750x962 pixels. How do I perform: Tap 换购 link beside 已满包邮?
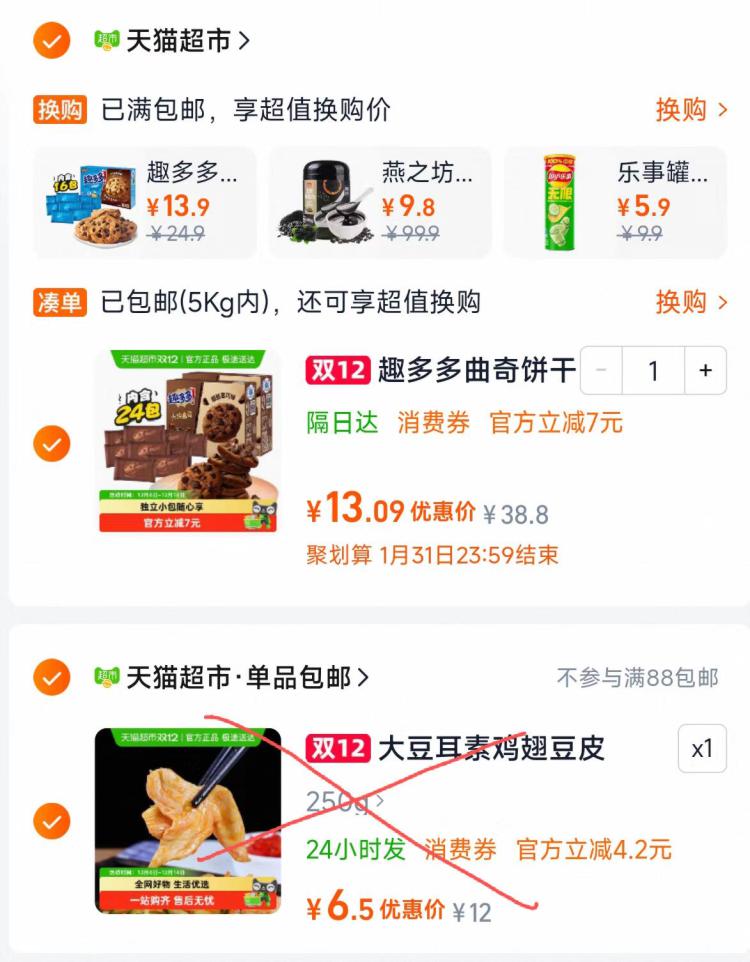692,110
